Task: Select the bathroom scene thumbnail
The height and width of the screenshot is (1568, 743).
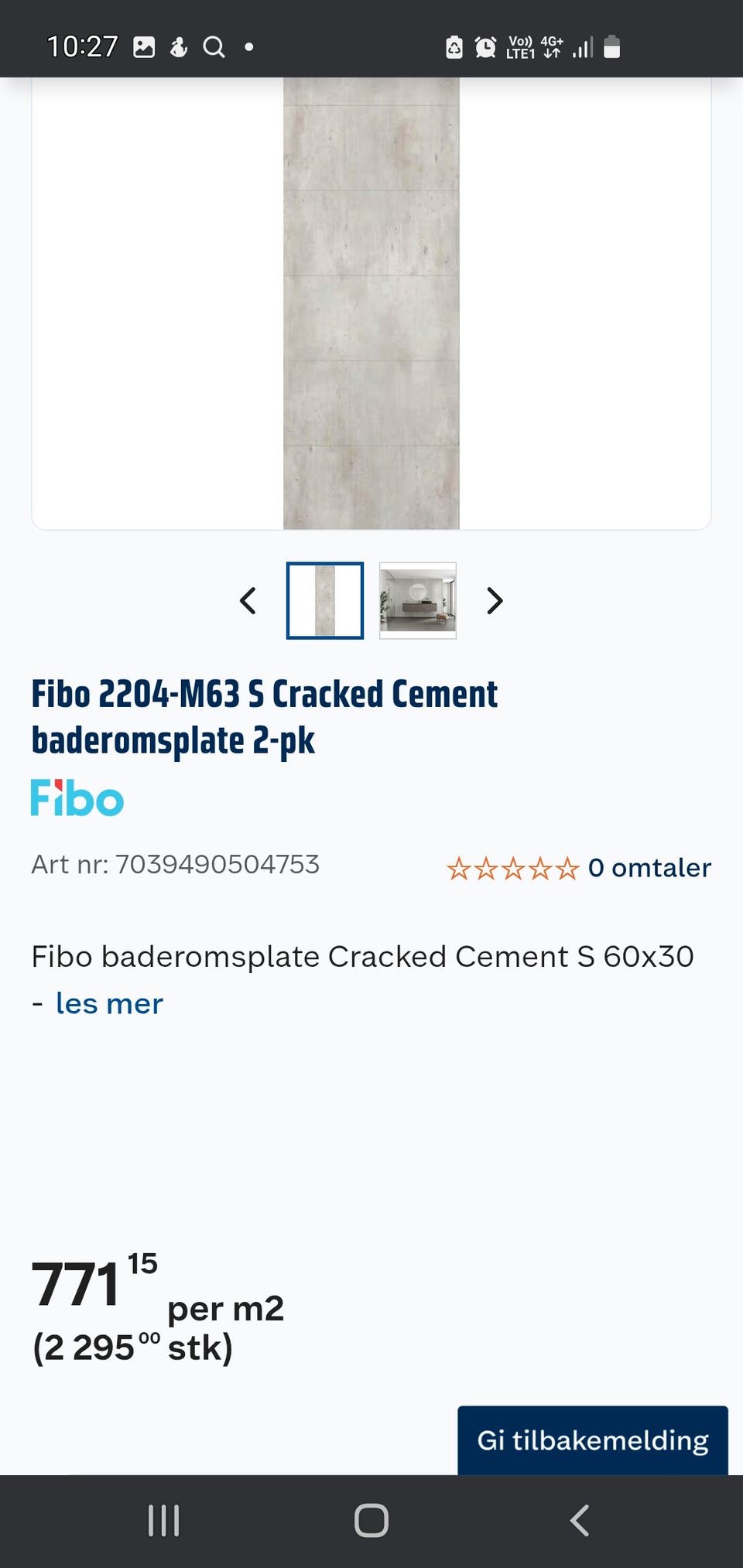Action: 418,600
